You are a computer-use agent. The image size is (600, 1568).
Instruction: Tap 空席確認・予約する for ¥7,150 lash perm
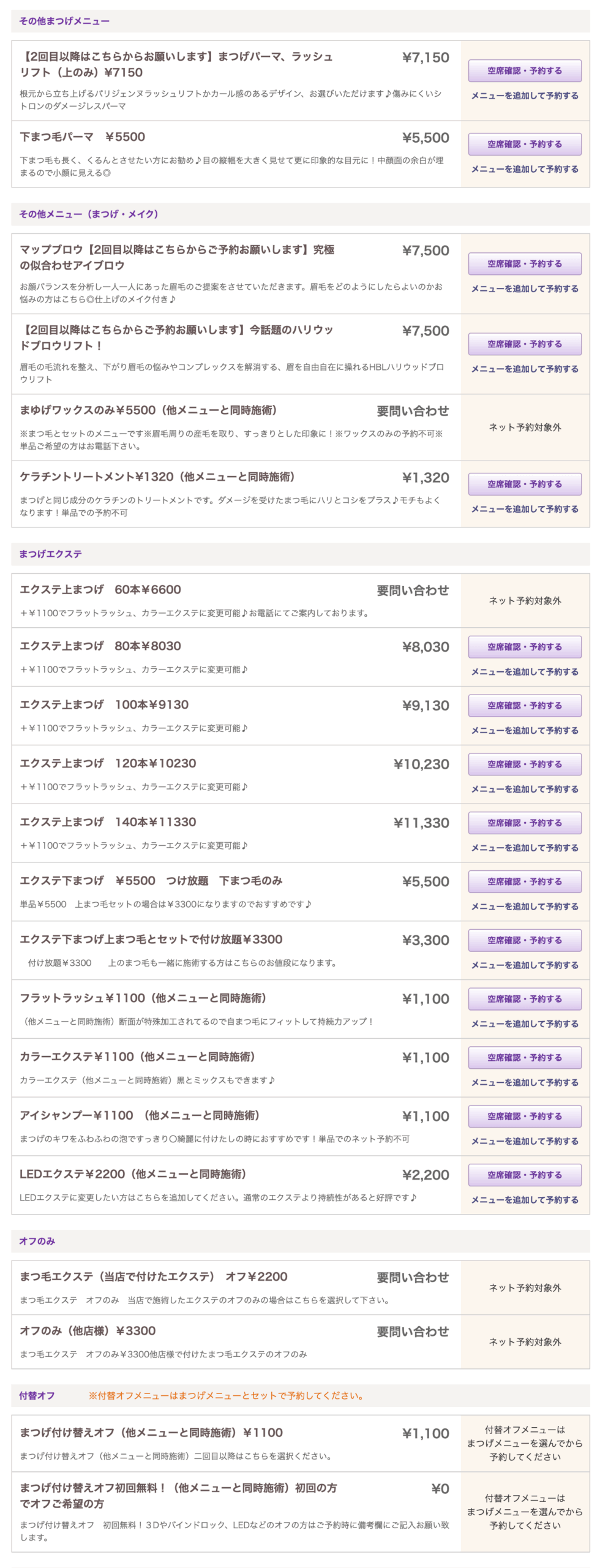pyautogui.click(x=525, y=71)
